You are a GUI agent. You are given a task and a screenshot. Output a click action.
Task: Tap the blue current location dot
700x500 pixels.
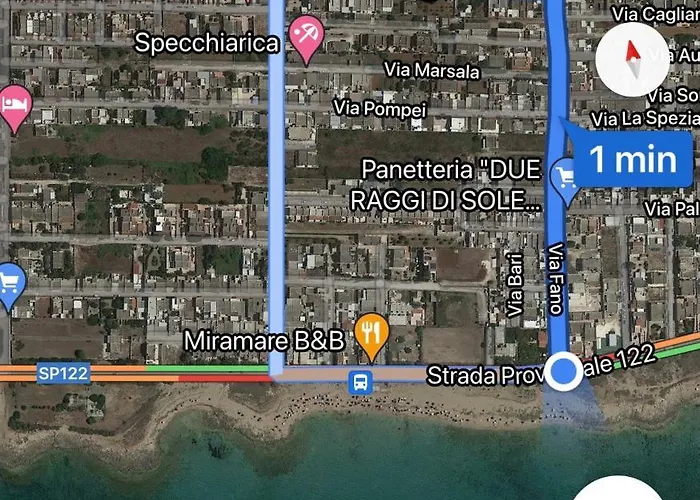coord(566,371)
